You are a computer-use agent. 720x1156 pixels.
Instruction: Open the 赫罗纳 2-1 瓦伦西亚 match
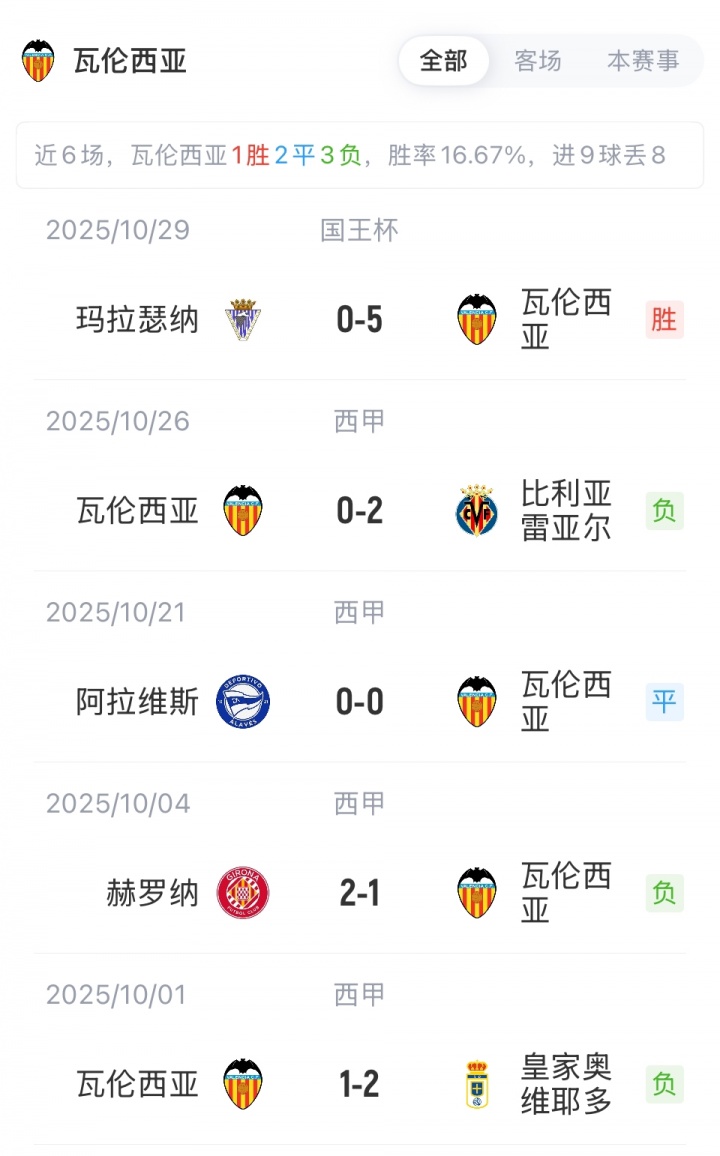pos(359,893)
